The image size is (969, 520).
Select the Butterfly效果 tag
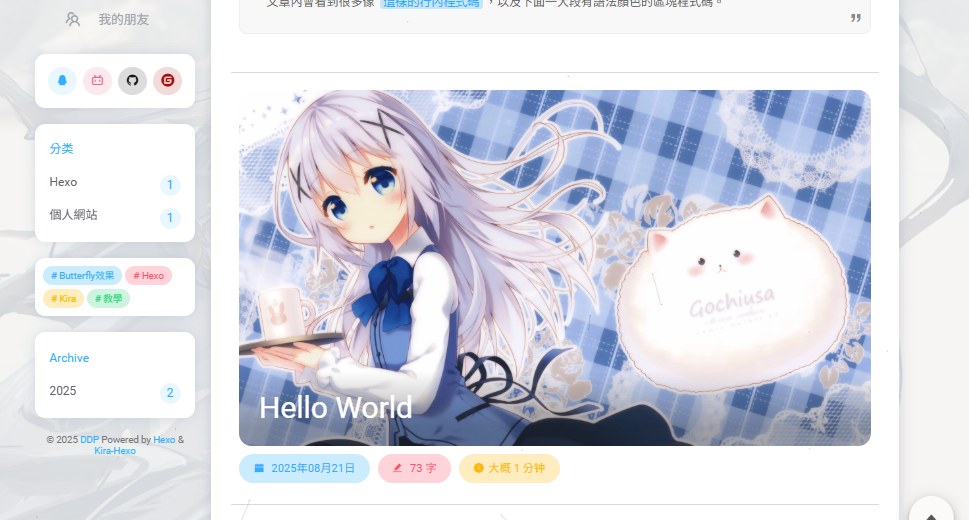coord(82,275)
